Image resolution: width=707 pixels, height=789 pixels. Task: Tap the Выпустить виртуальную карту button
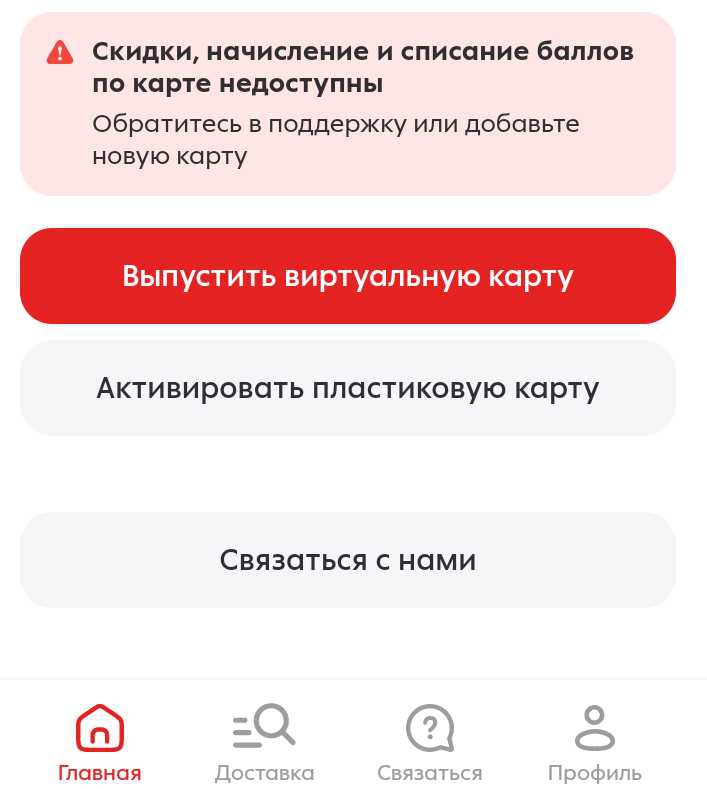point(347,276)
